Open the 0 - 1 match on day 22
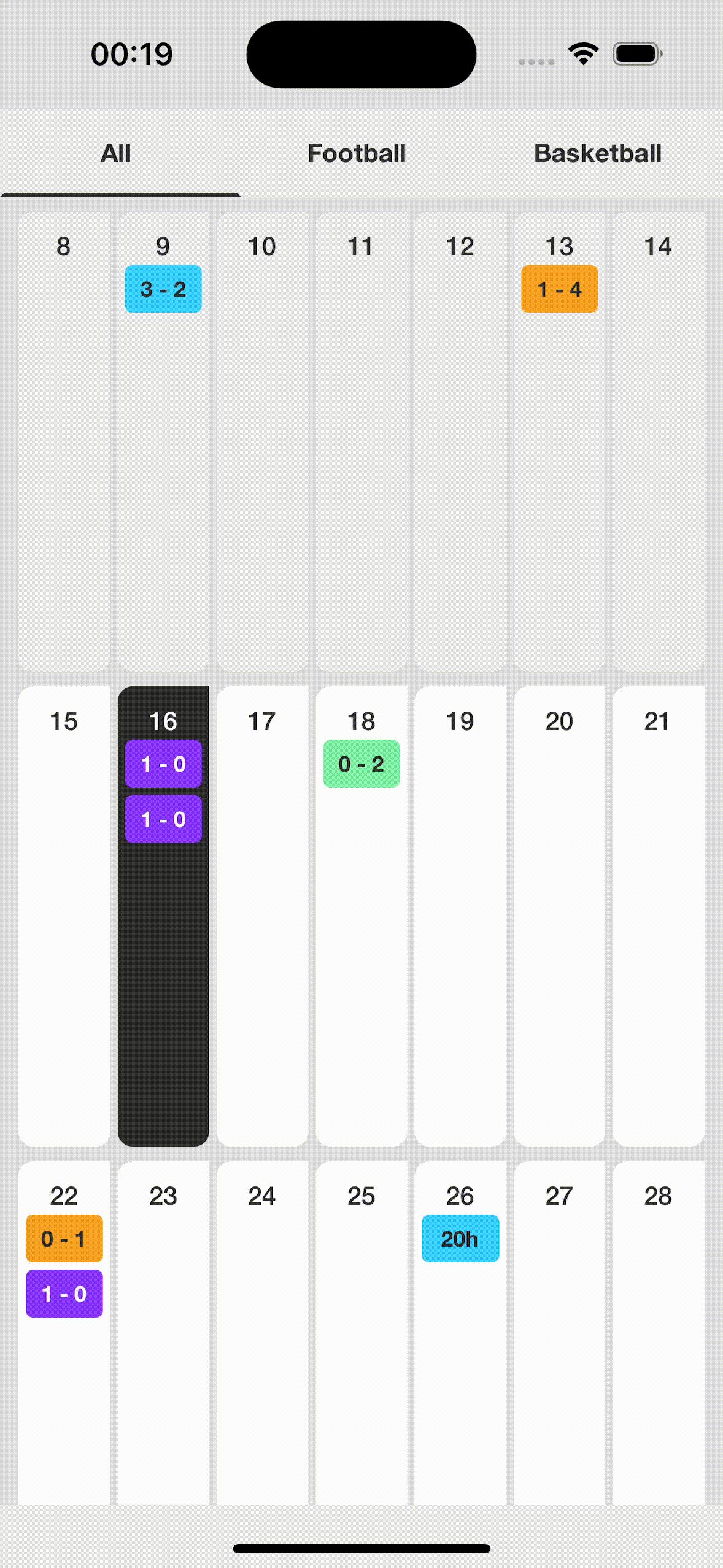 click(x=64, y=1239)
